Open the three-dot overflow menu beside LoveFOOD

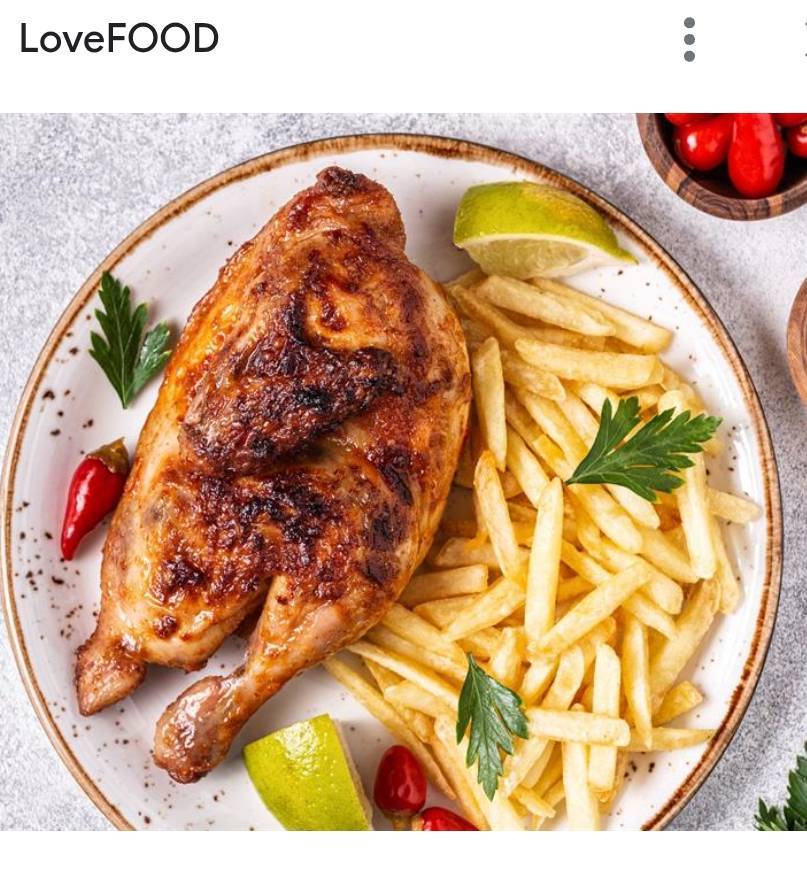click(689, 40)
